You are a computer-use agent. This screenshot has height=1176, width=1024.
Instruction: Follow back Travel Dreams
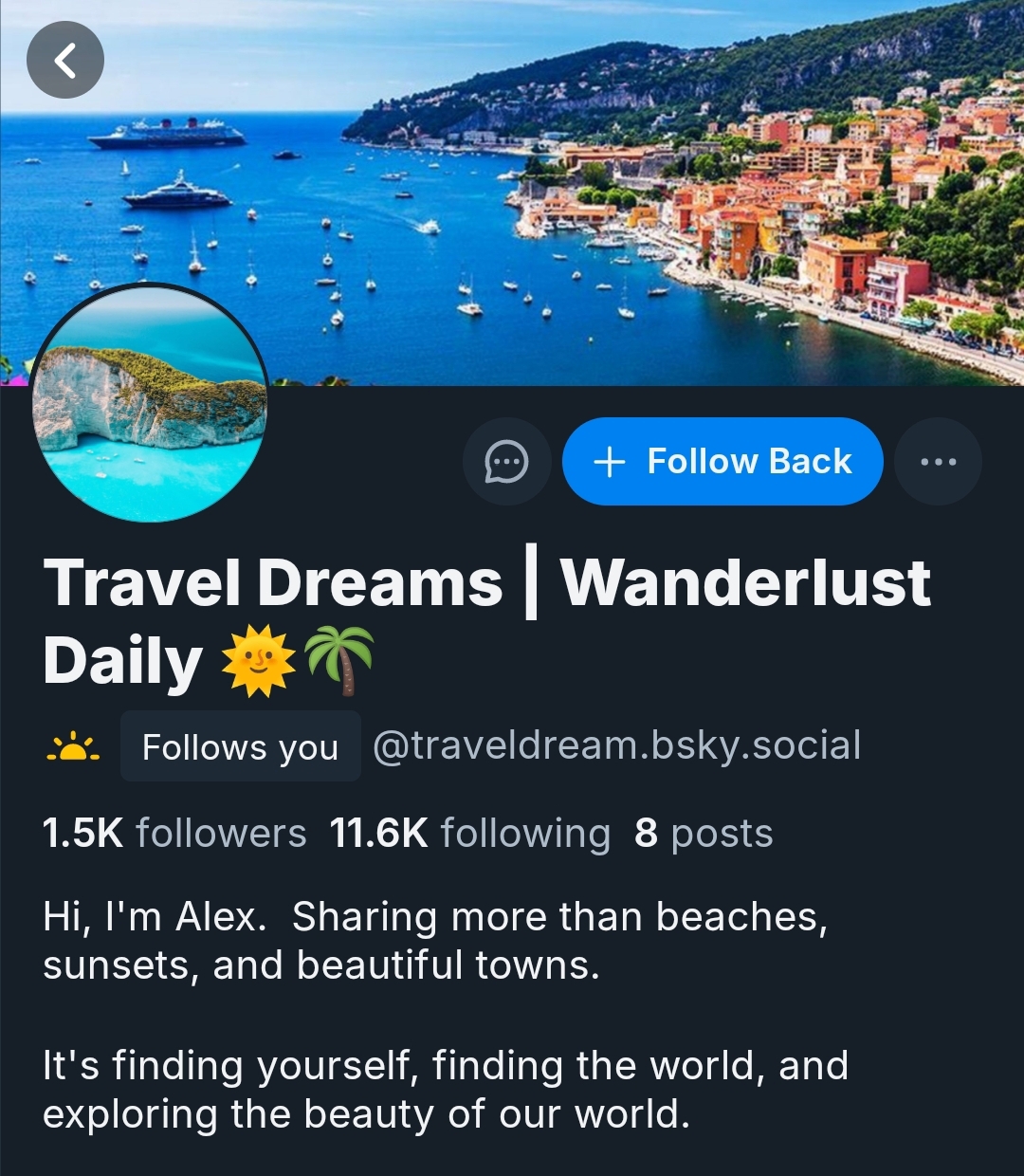[722, 462]
